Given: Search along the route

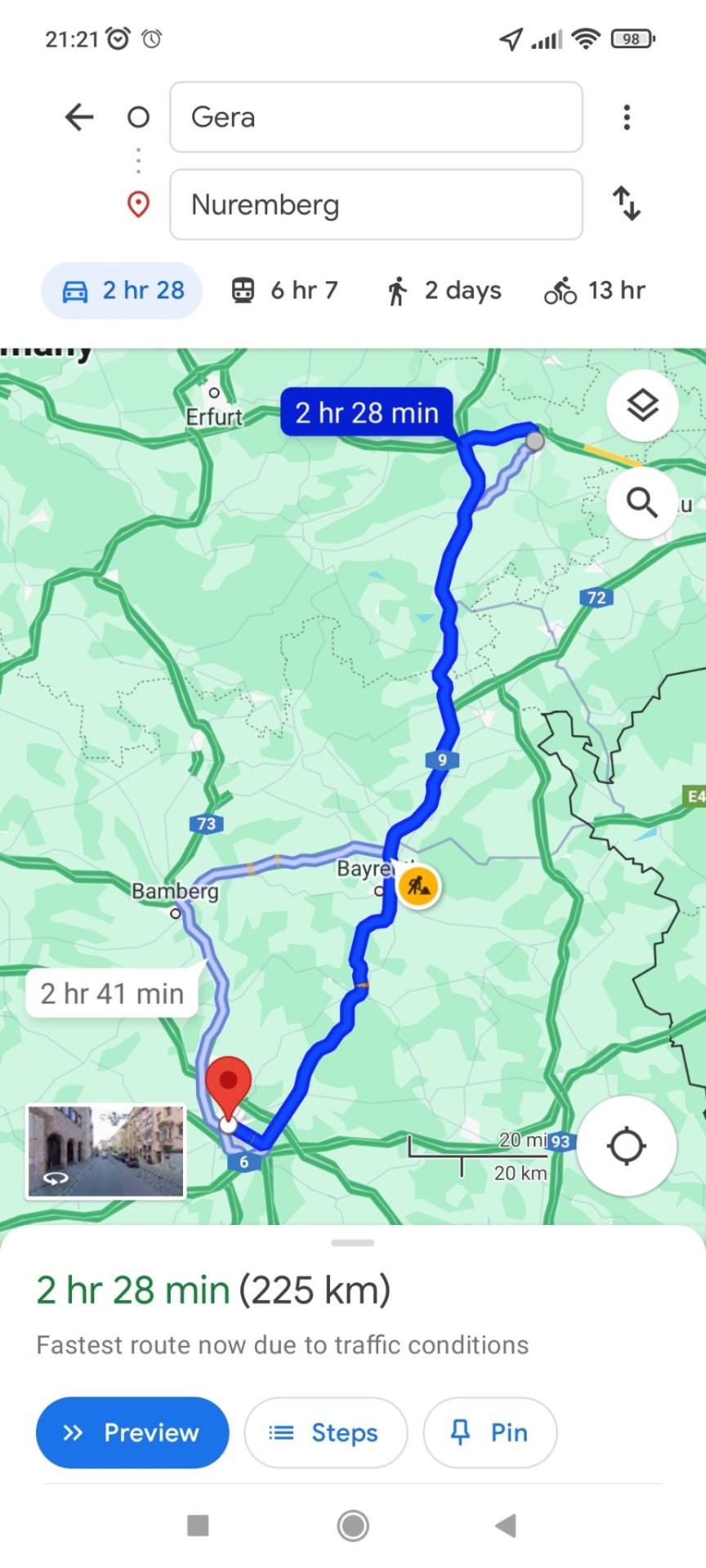Looking at the screenshot, I should 642,503.
